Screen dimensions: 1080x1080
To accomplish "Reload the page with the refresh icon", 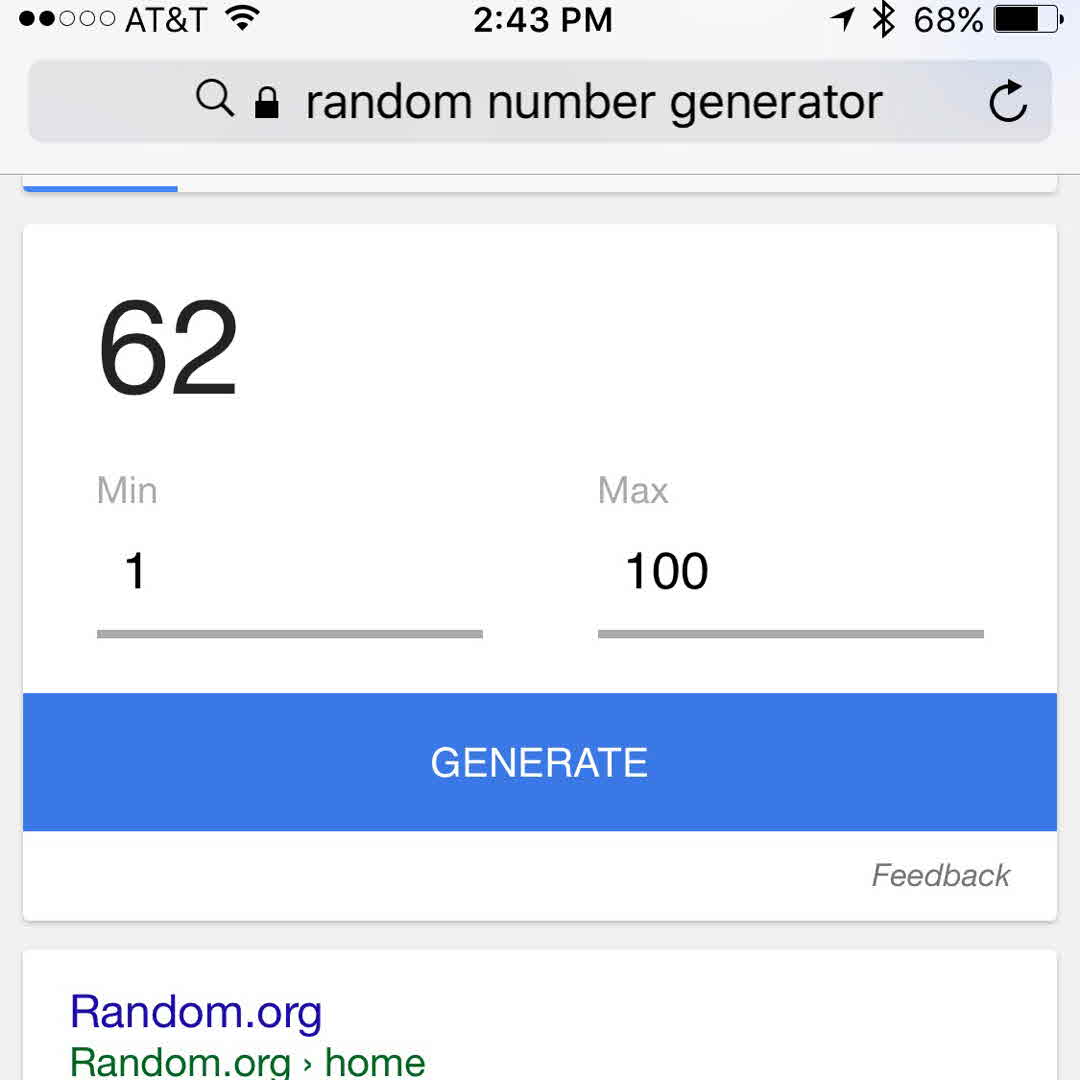I will pos(1007,102).
